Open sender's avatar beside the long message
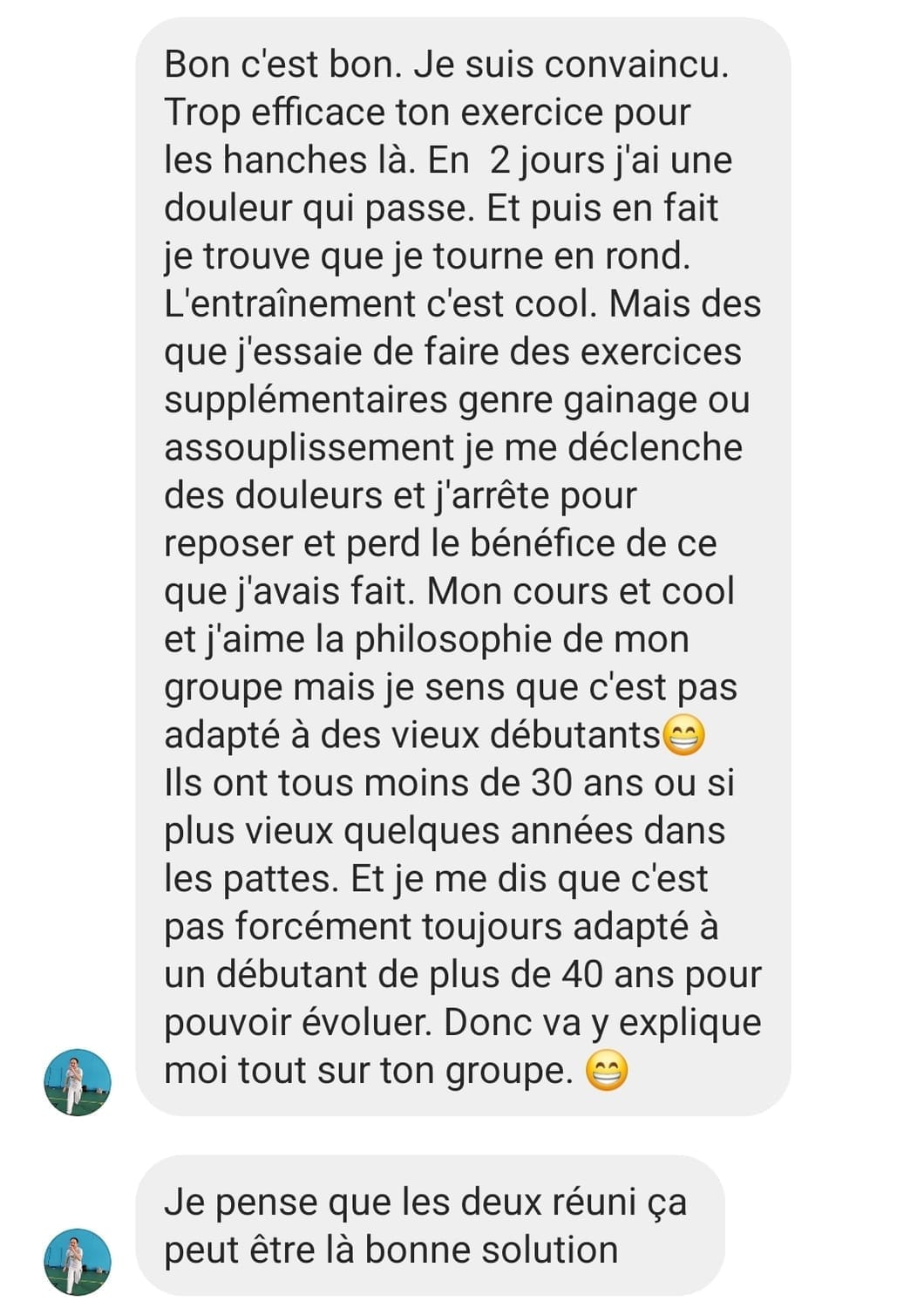Viewport: 924px width, 1308px height. [78, 1082]
